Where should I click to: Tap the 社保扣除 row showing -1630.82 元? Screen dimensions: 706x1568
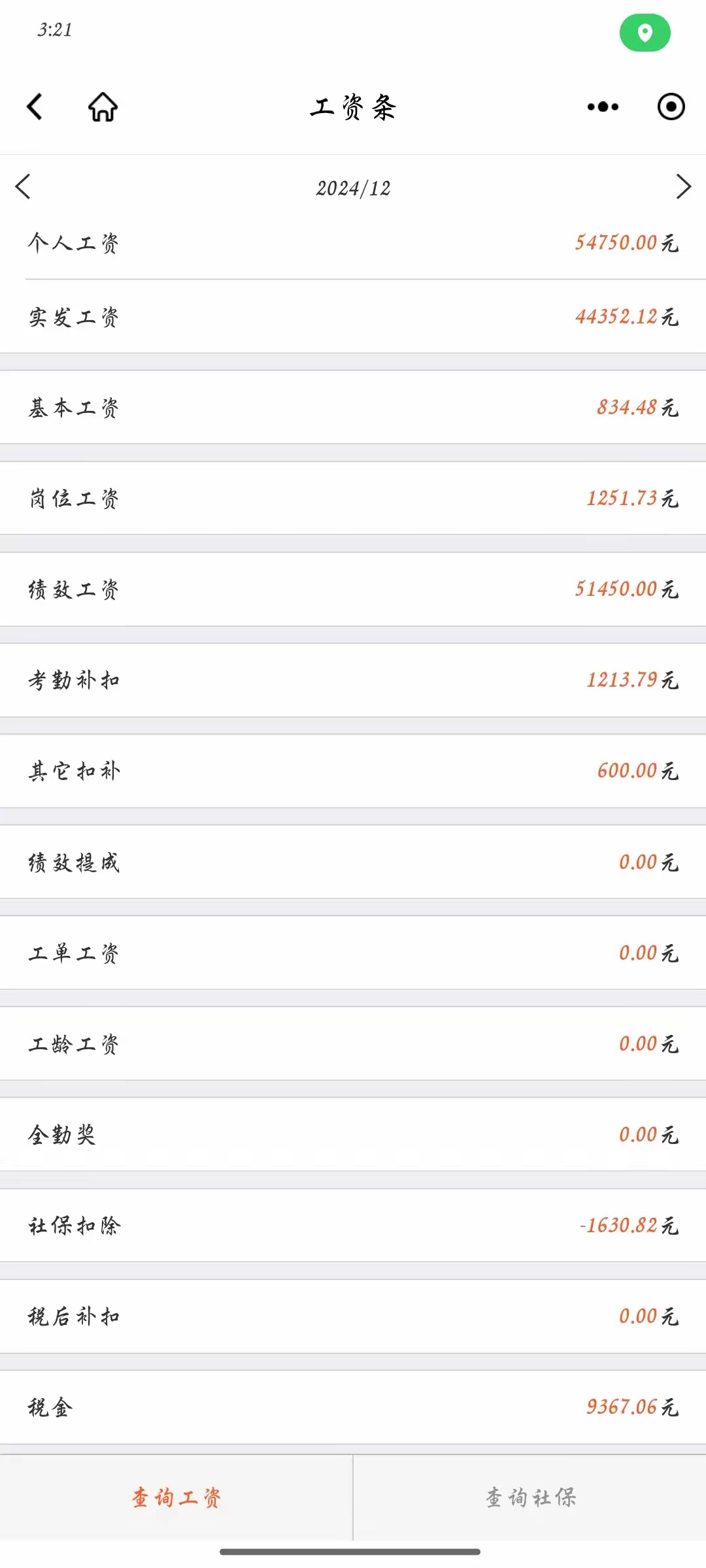pos(353,1226)
